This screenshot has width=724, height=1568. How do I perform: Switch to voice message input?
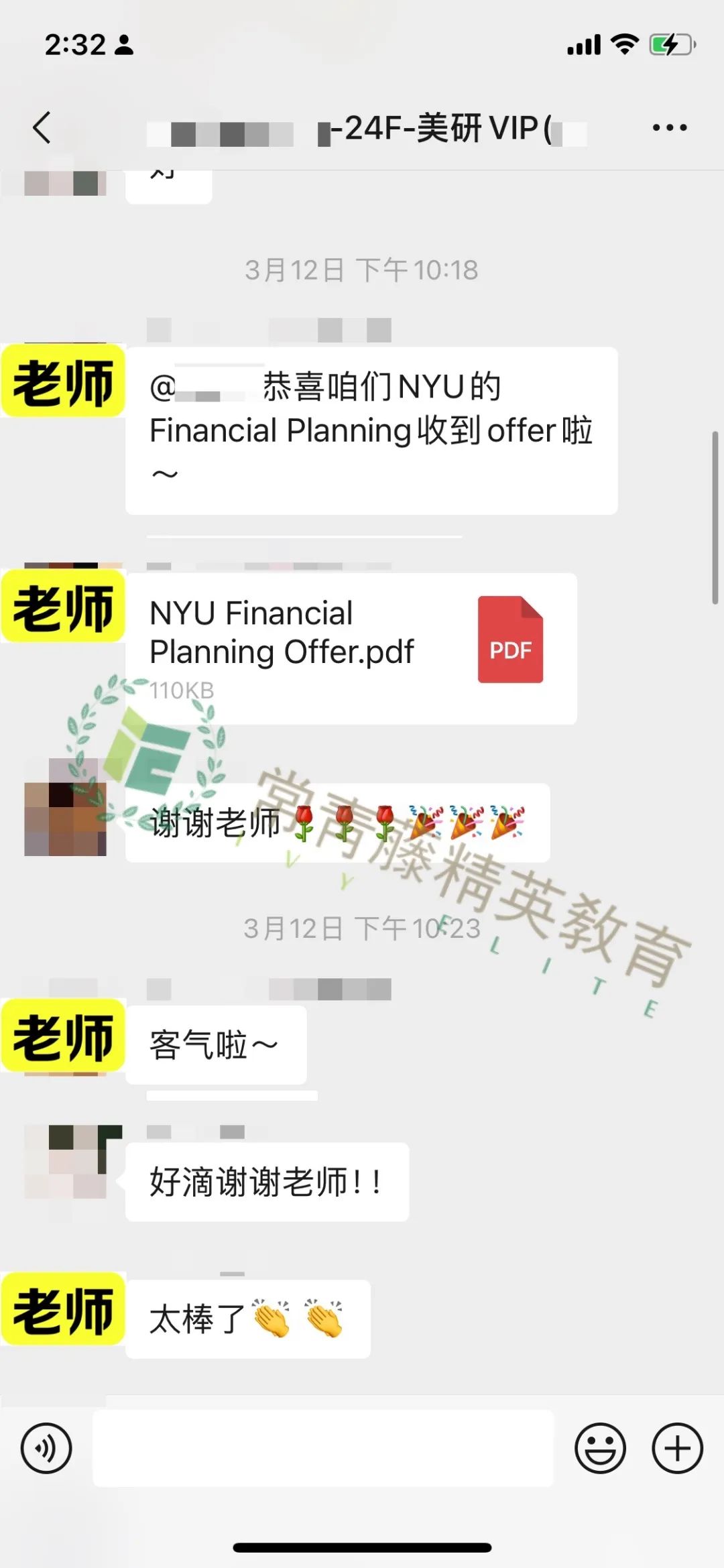46,1448
